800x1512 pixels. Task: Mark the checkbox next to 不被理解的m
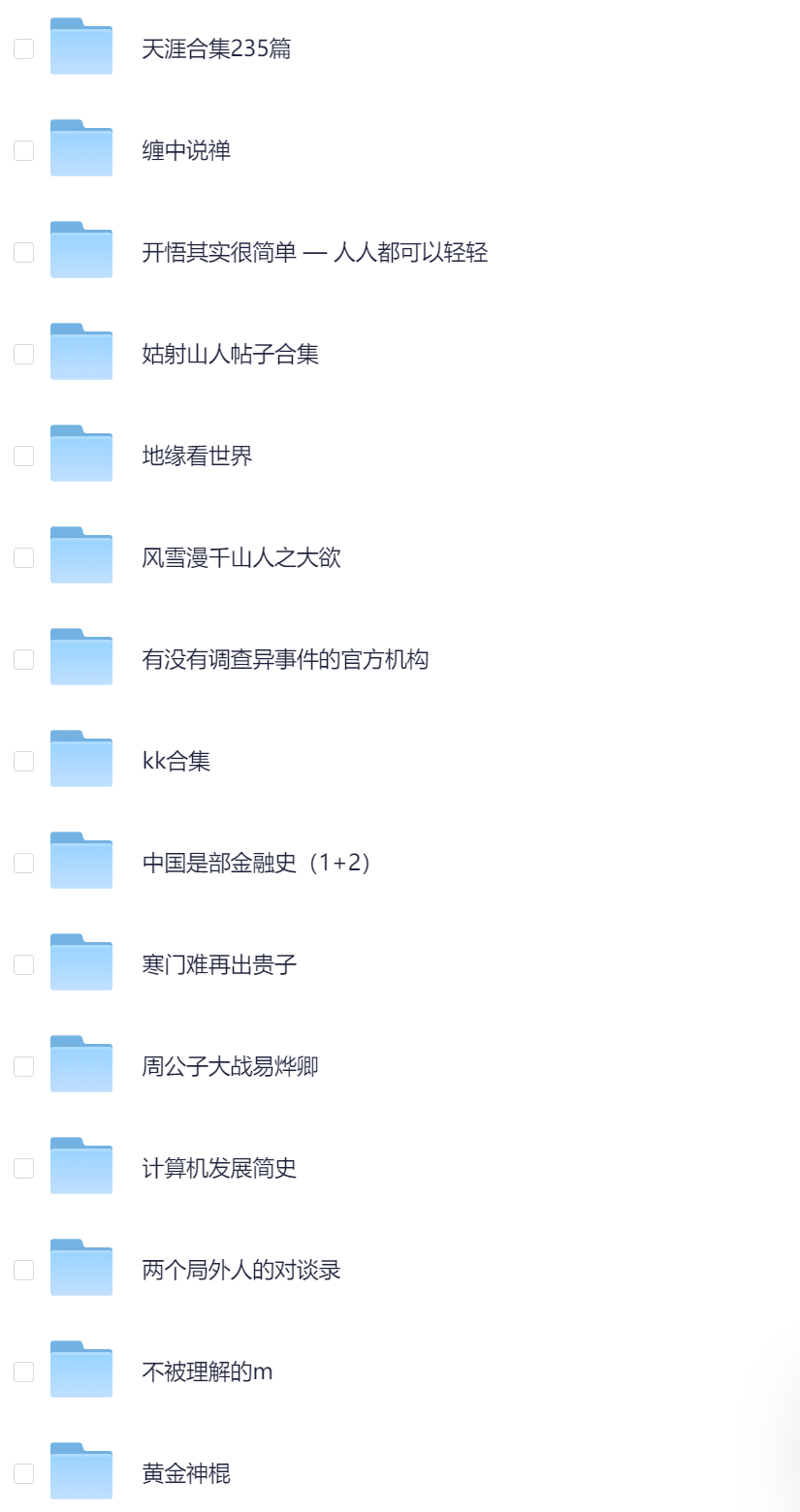pyautogui.click(x=24, y=1372)
